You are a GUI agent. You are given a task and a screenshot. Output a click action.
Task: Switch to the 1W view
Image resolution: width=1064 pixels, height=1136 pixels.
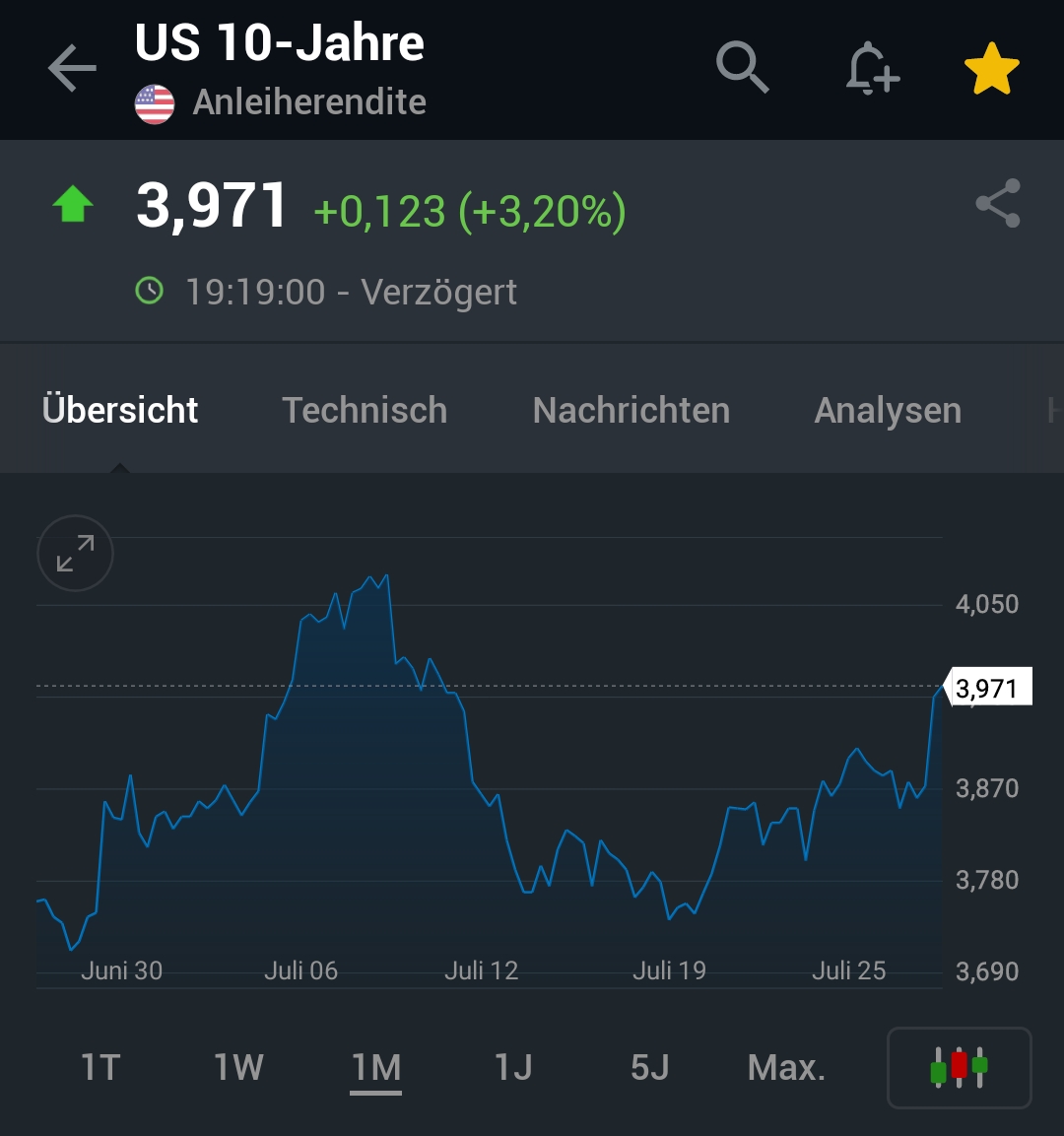coord(237,1068)
